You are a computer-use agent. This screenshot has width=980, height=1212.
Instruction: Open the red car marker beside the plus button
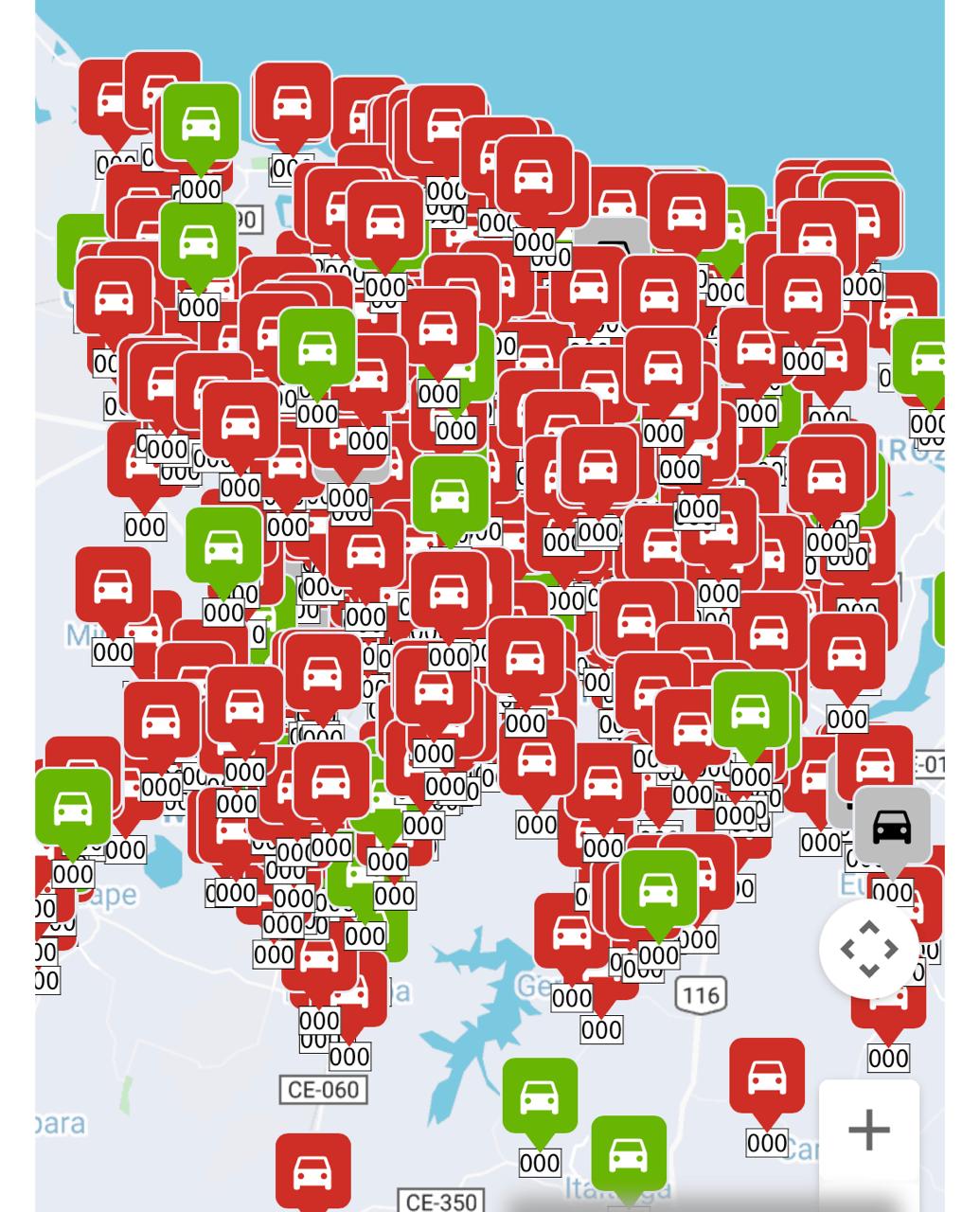[766, 1078]
